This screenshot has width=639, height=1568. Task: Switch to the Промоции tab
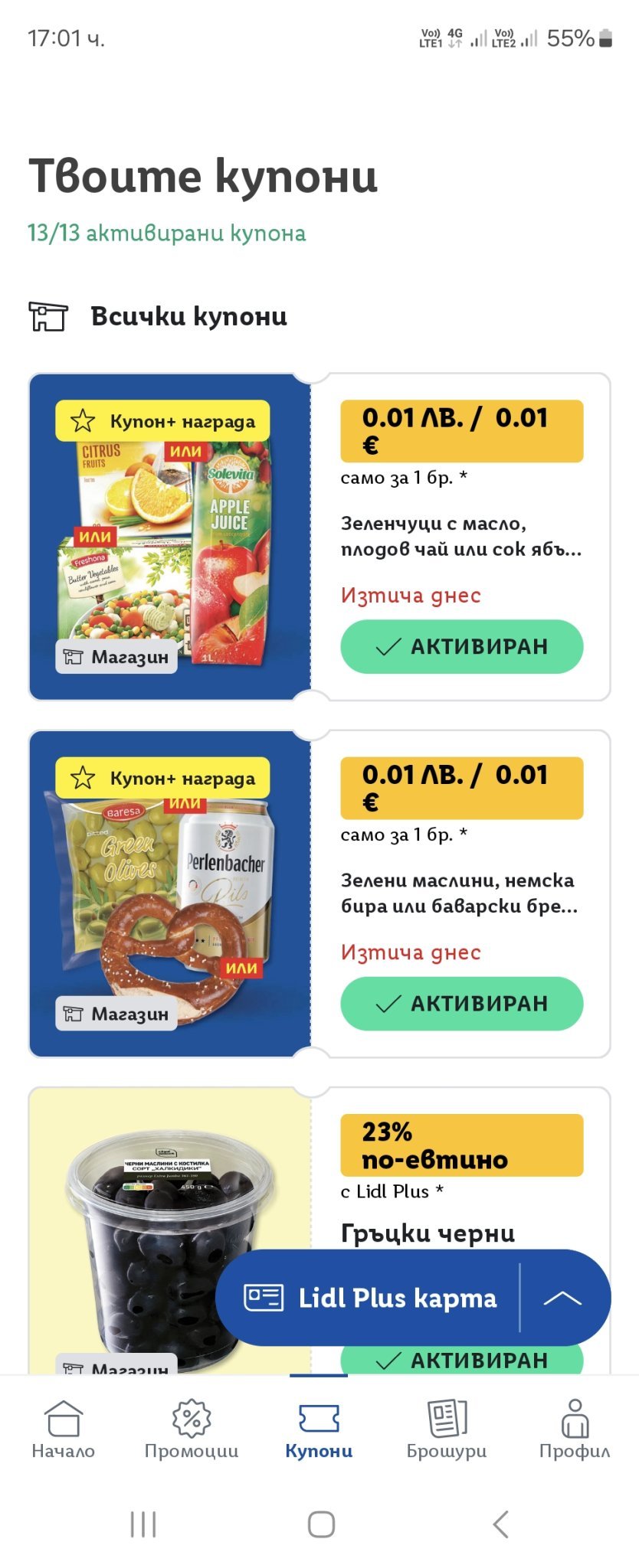pos(192,1429)
